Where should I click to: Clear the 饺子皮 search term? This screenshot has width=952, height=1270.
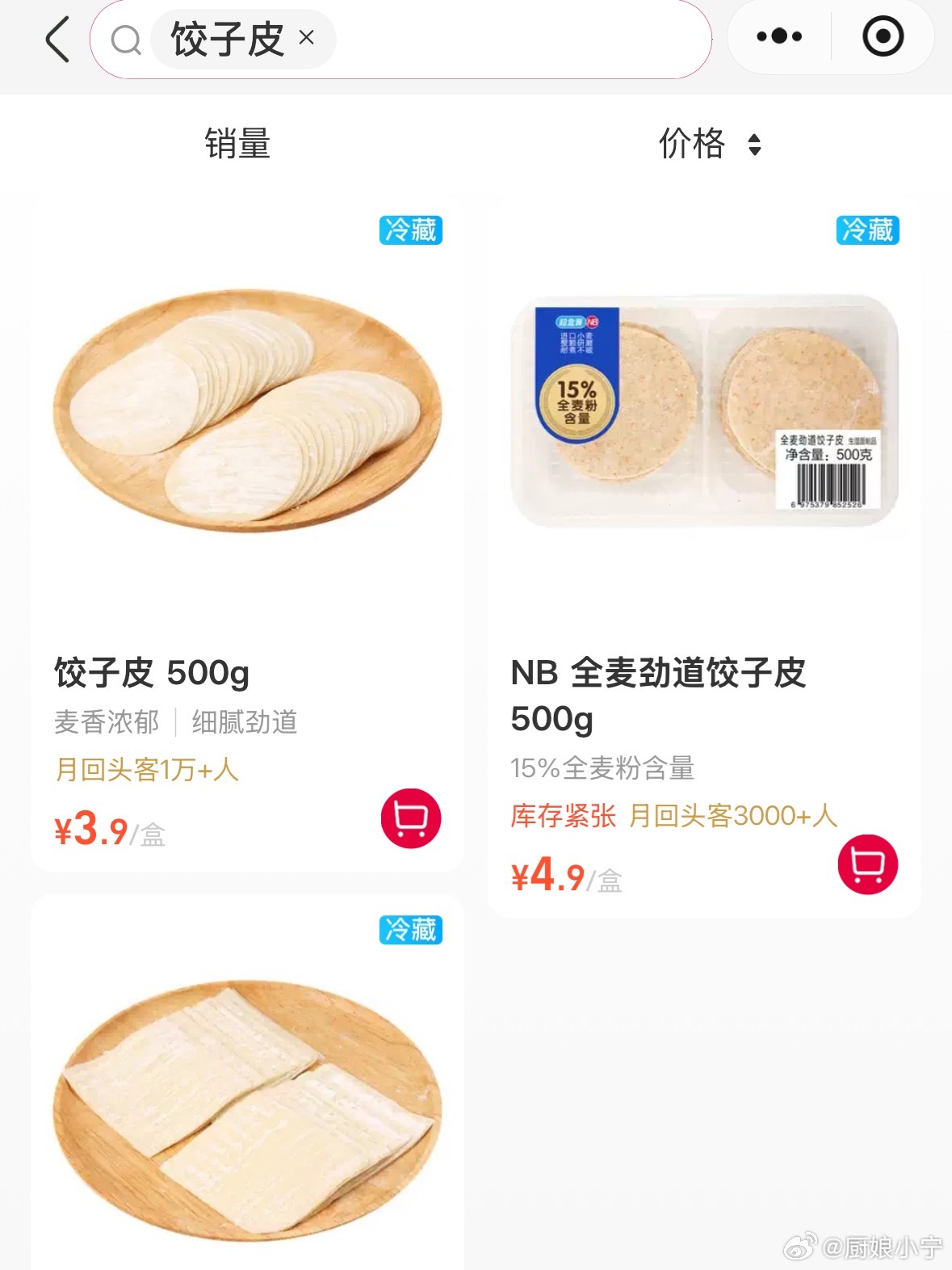(307, 37)
